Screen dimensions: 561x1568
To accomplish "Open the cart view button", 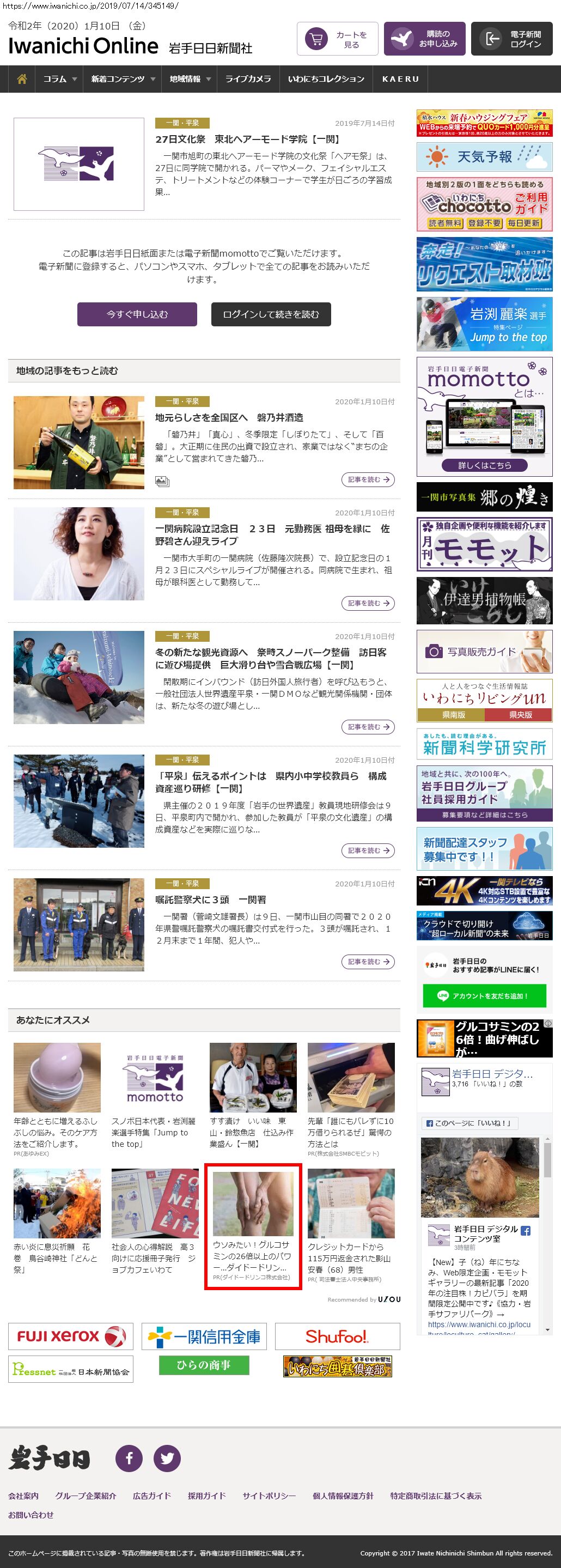I will pos(337,39).
